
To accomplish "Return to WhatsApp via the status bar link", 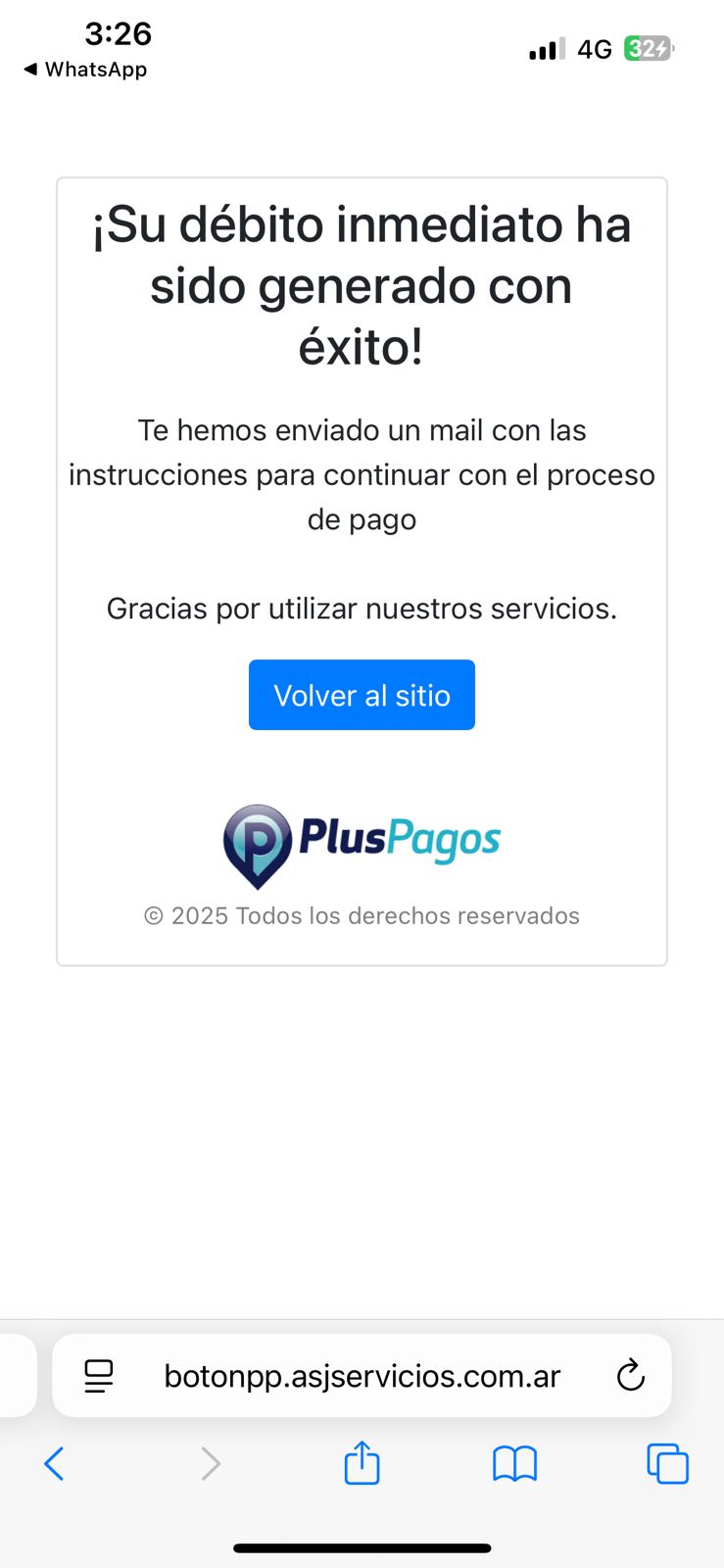I will pos(85,70).
